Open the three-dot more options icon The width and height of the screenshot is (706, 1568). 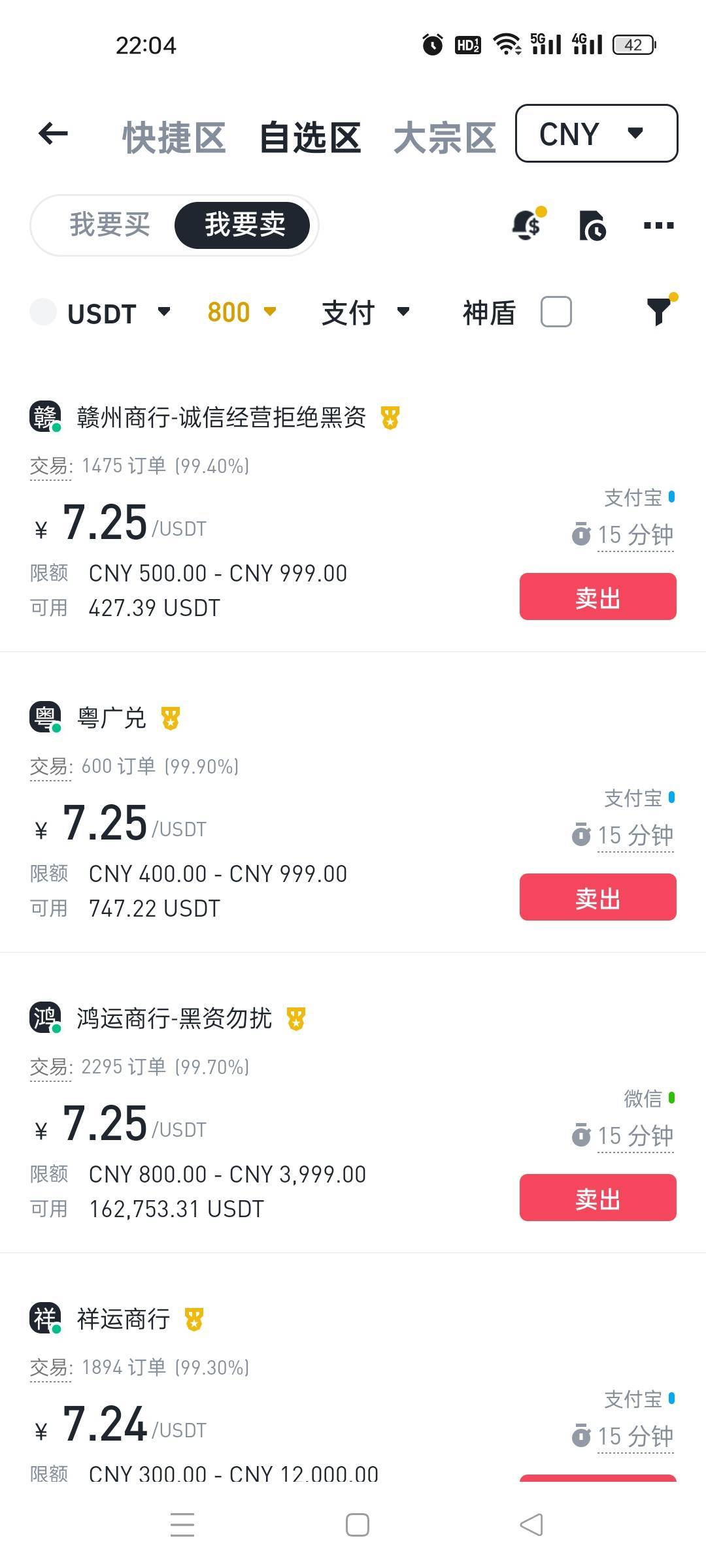tap(658, 225)
